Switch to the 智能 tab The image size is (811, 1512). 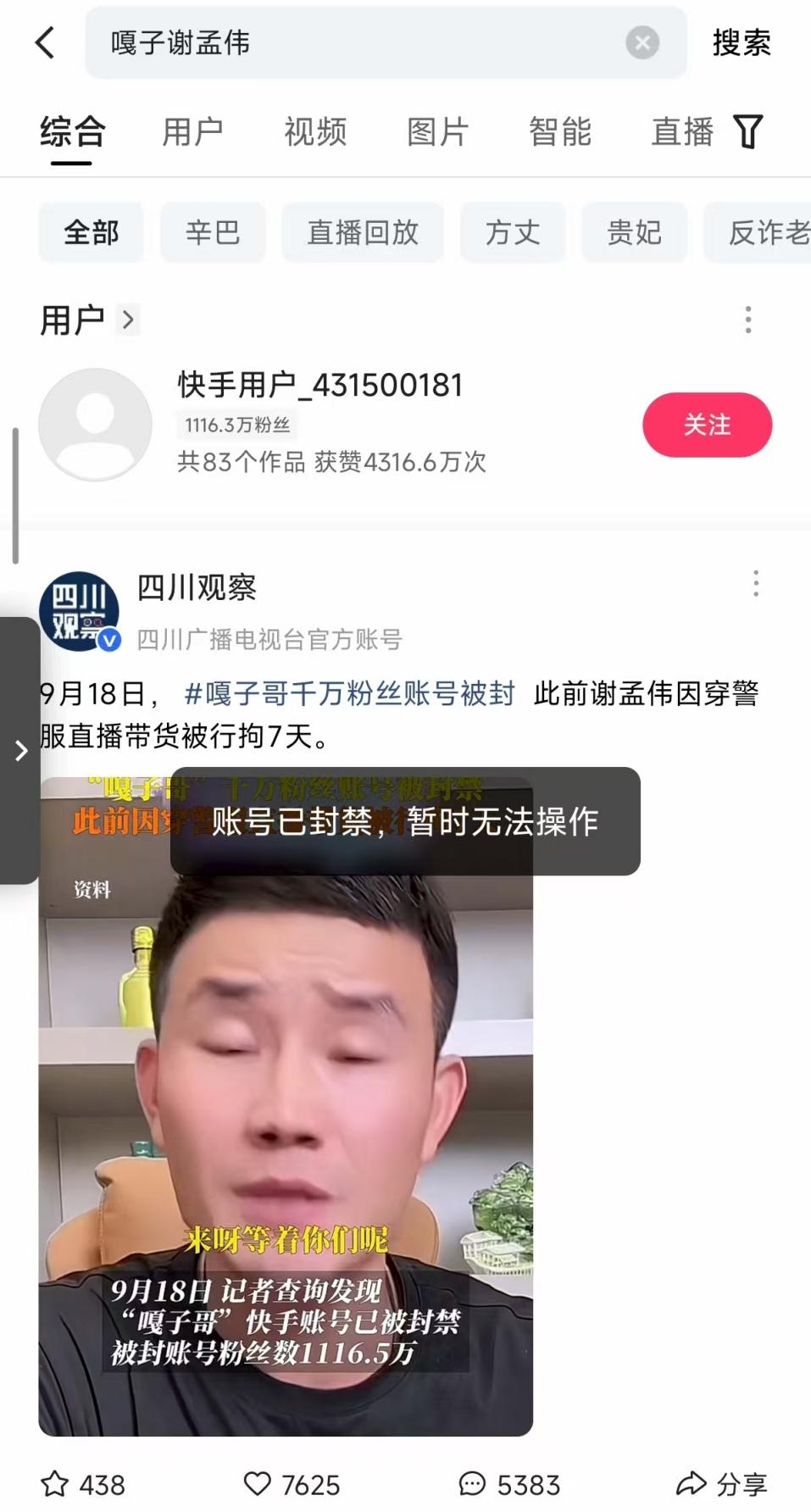pos(559,132)
